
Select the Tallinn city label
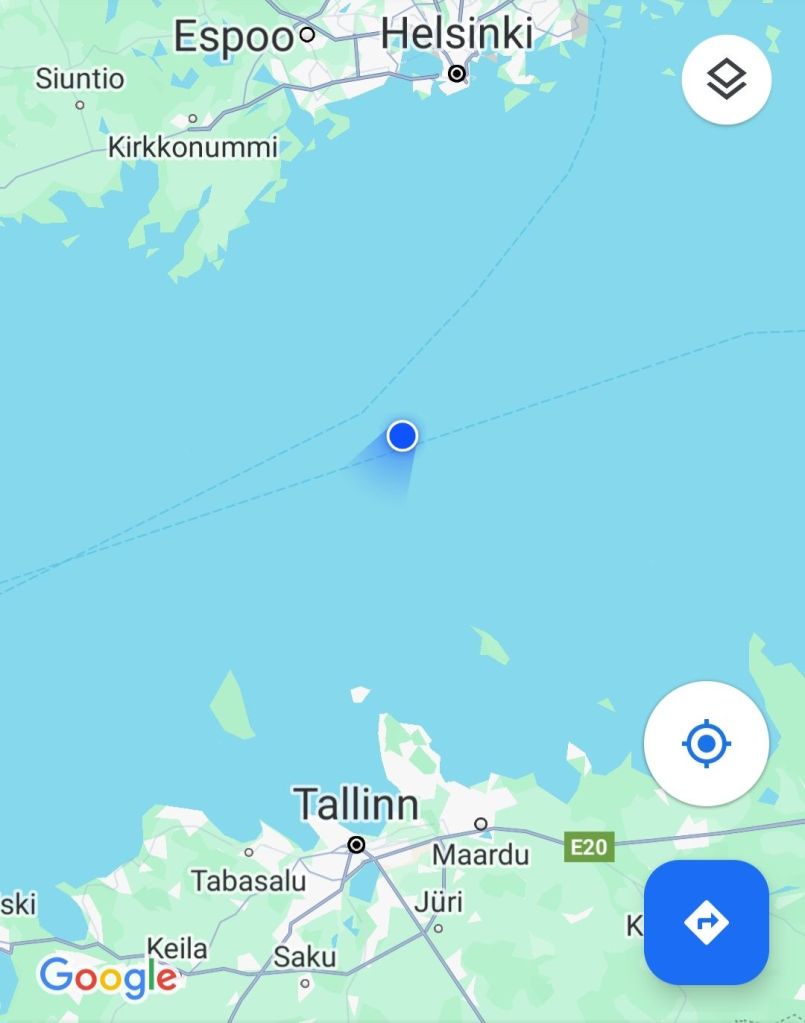(355, 804)
